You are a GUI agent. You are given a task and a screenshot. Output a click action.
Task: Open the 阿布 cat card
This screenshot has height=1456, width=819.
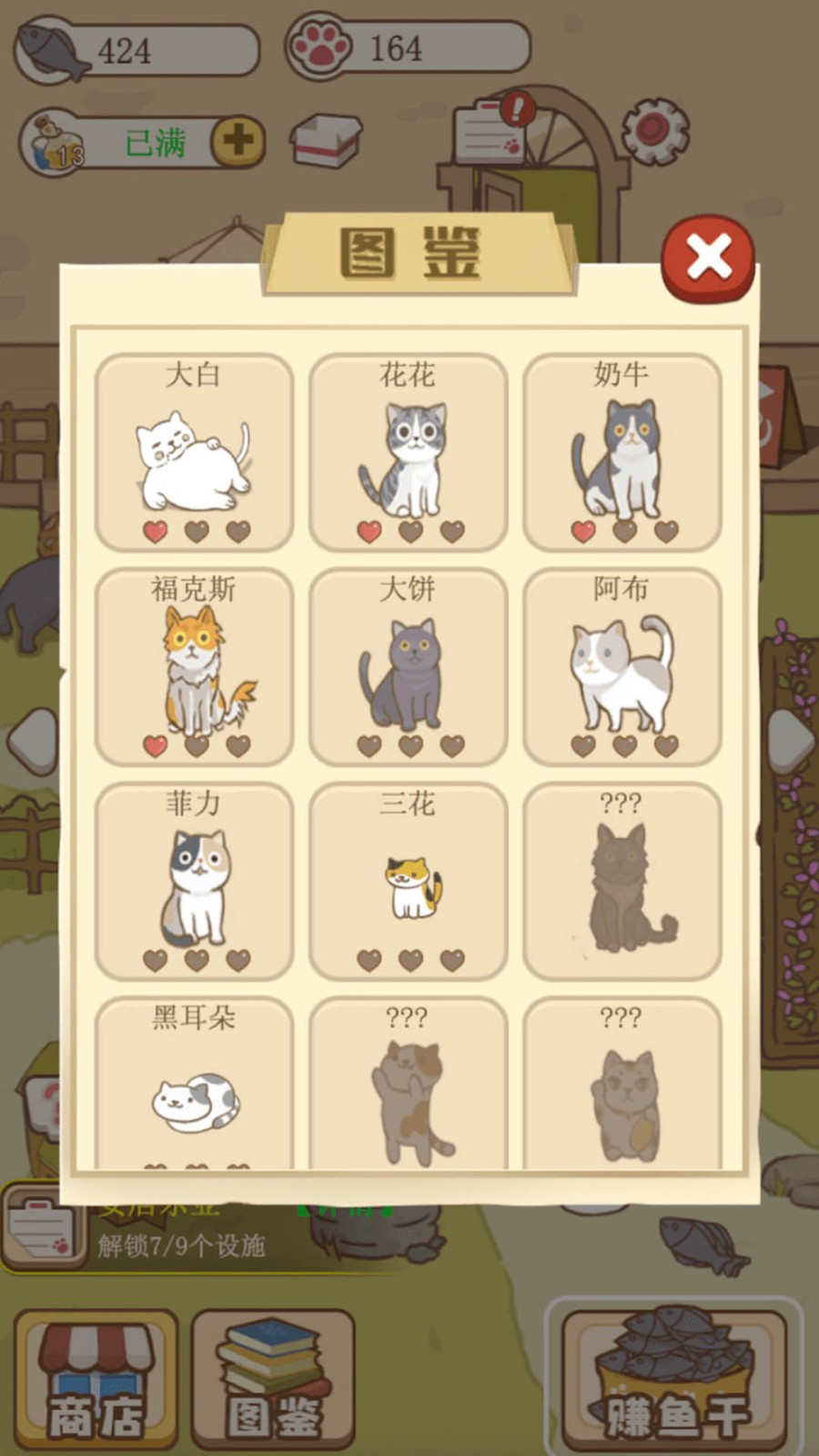coord(622,667)
